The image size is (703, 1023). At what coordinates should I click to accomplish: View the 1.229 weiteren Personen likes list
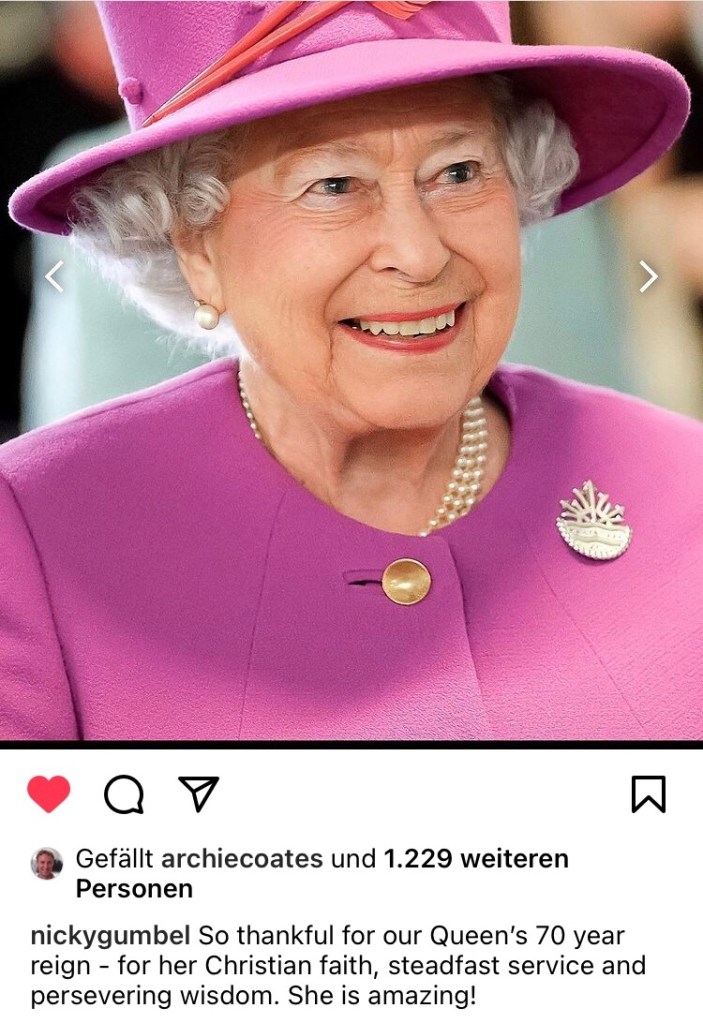click(x=476, y=859)
